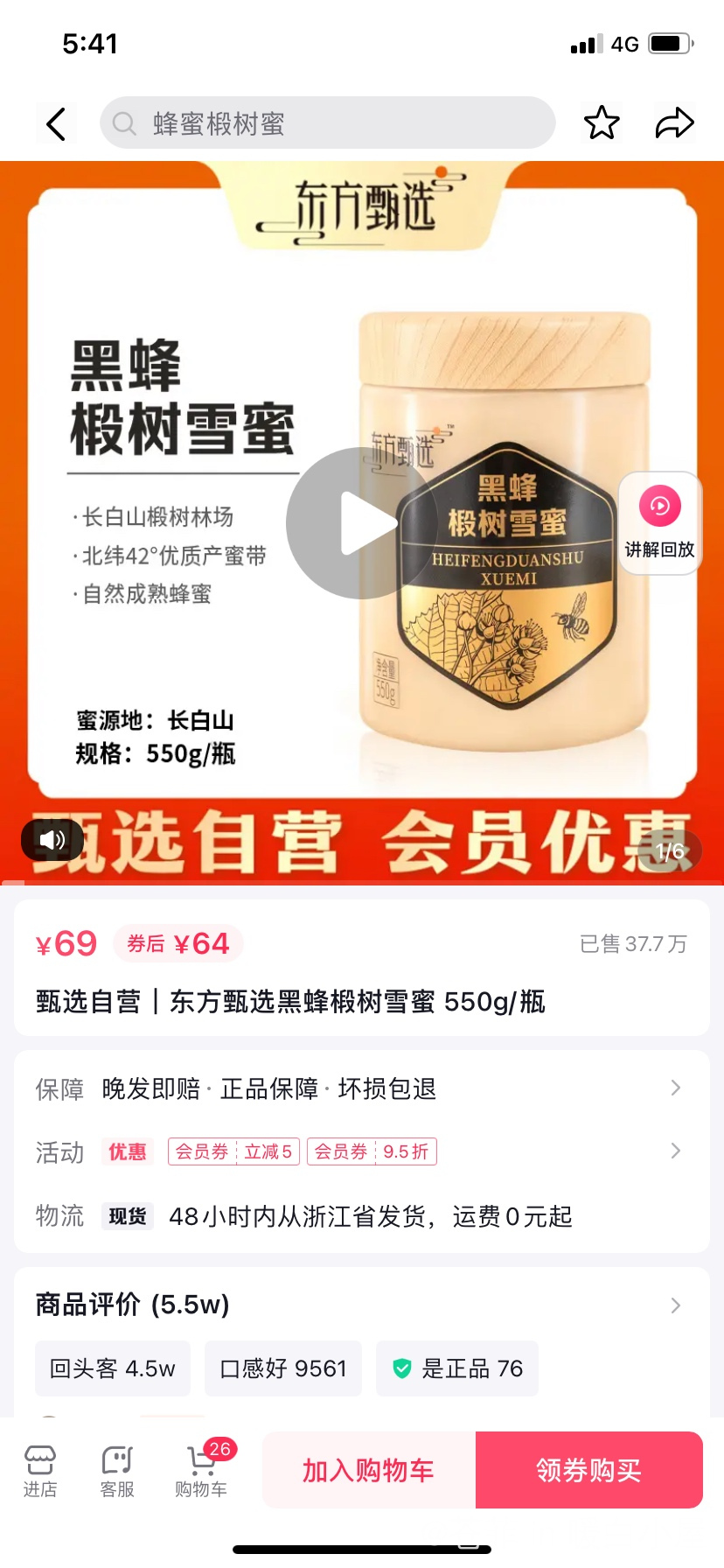
Task: Filter reviews by 口感好 9561
Action: pos(283,1368)
